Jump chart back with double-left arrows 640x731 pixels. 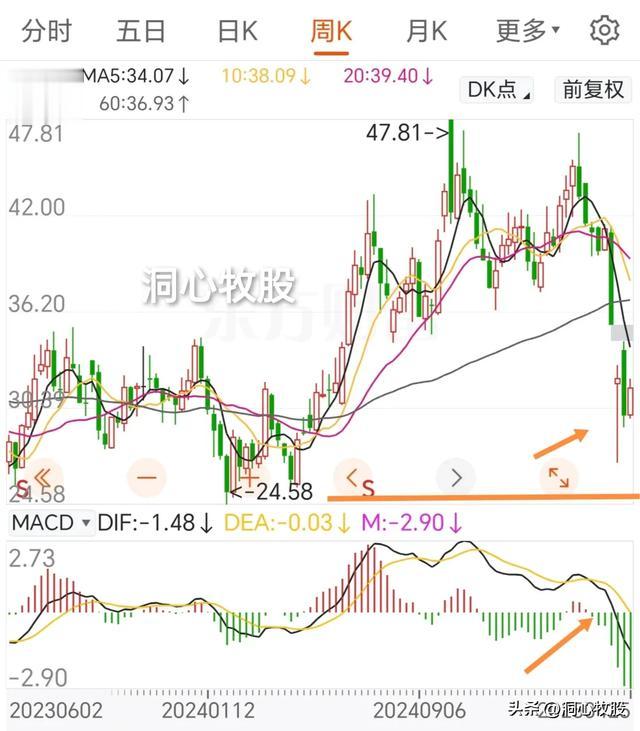click(43, 476)
